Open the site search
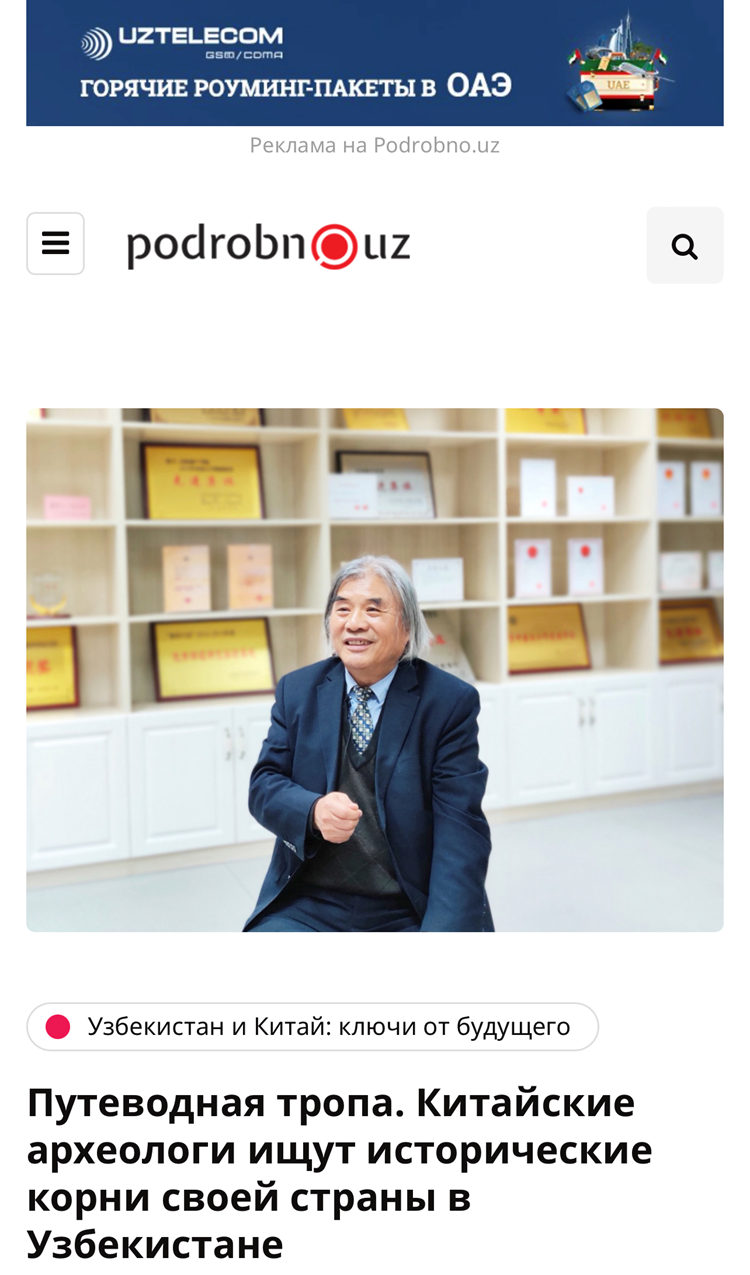This screenshot has height=1275, width=750. (684, 245)
